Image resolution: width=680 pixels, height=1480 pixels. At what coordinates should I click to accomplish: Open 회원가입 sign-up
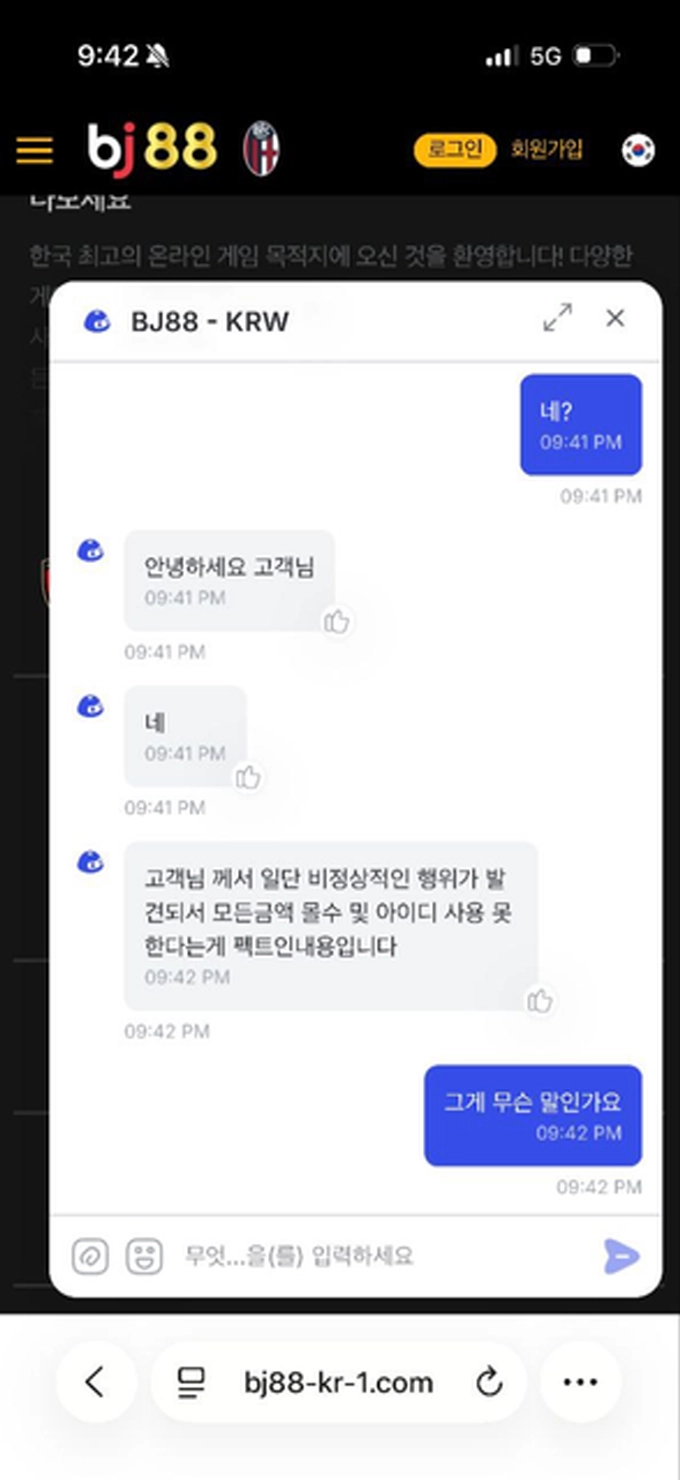(x=546, y=150)
